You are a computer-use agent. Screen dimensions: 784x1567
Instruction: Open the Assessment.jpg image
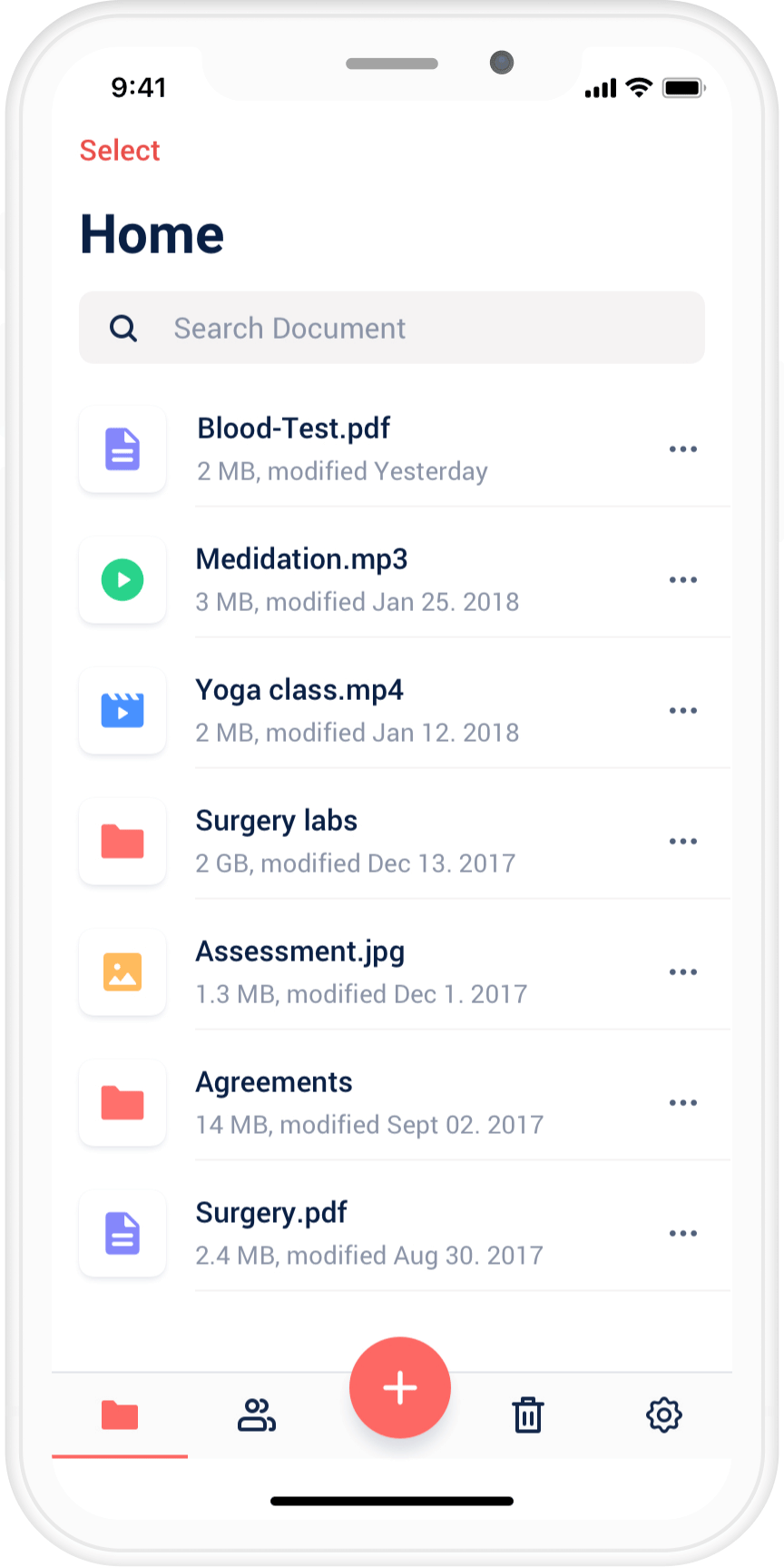click(405, 972)
